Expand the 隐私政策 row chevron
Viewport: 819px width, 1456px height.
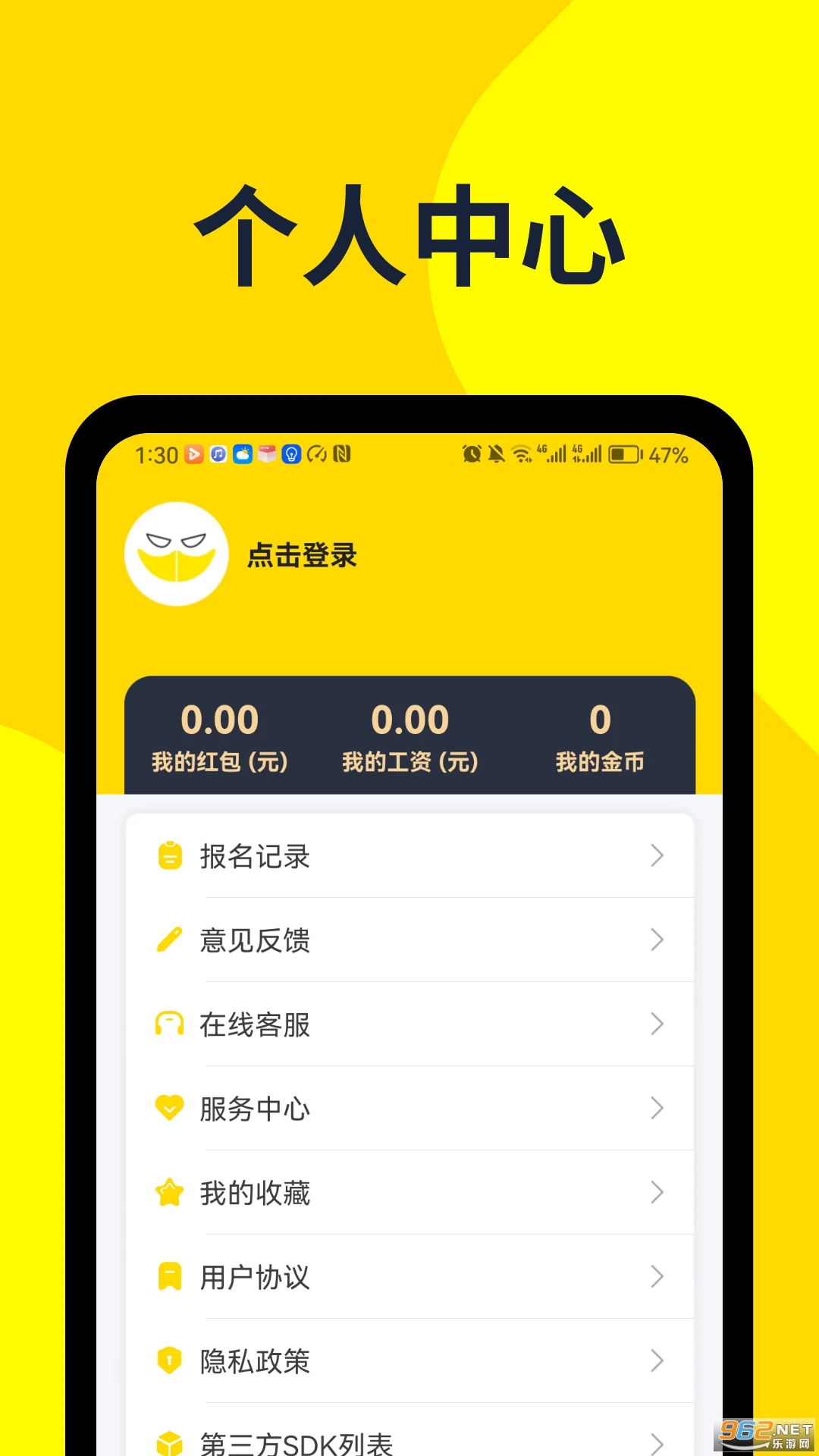pos(657,1361)
